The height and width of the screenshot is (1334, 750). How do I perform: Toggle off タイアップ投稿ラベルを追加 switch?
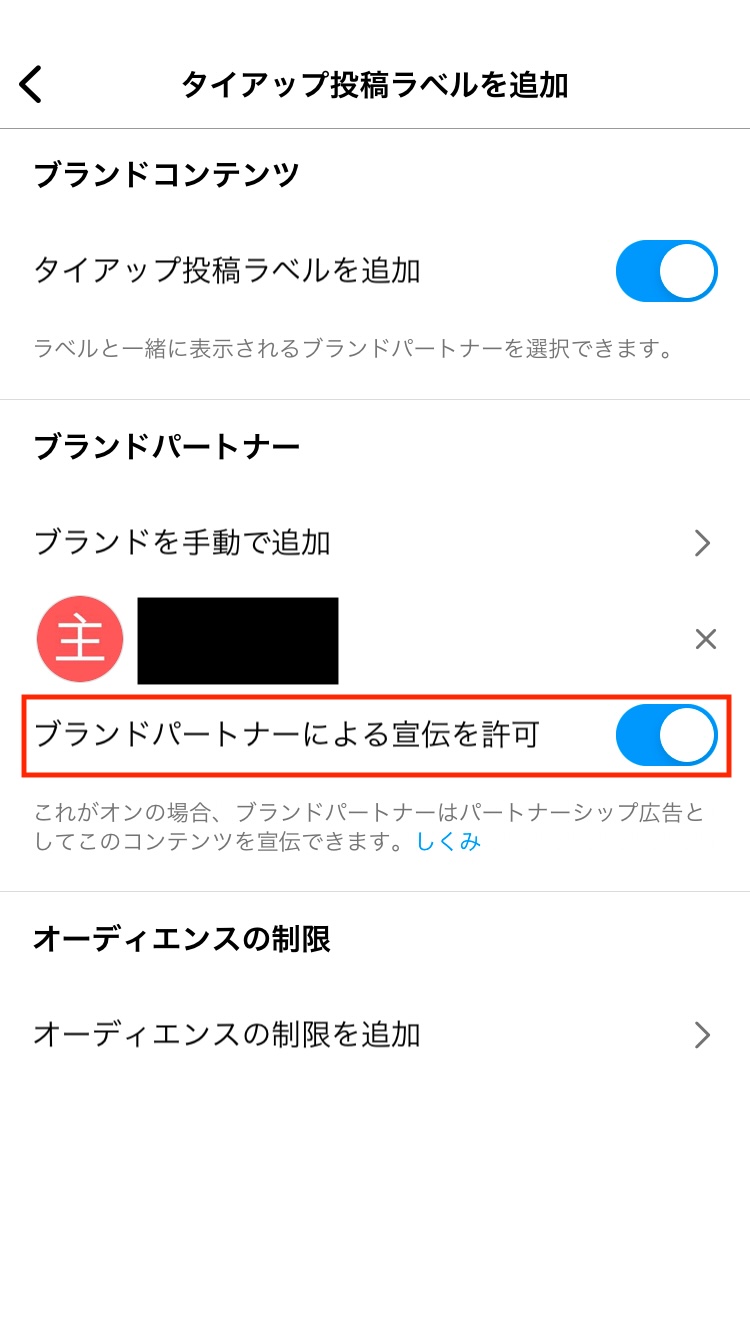(x=667, y=271)
